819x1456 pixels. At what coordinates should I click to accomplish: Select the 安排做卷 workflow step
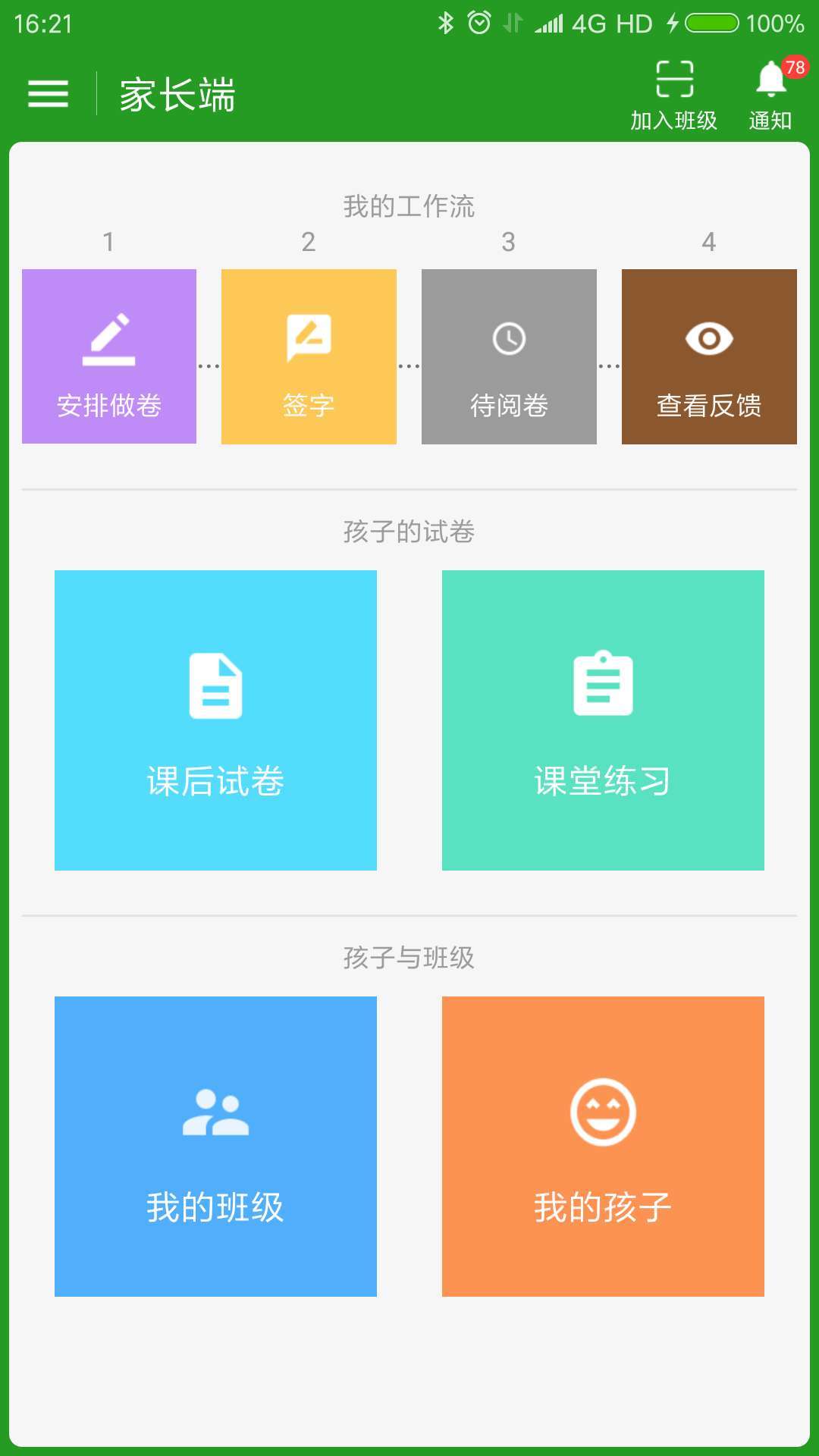click(110, 355)
